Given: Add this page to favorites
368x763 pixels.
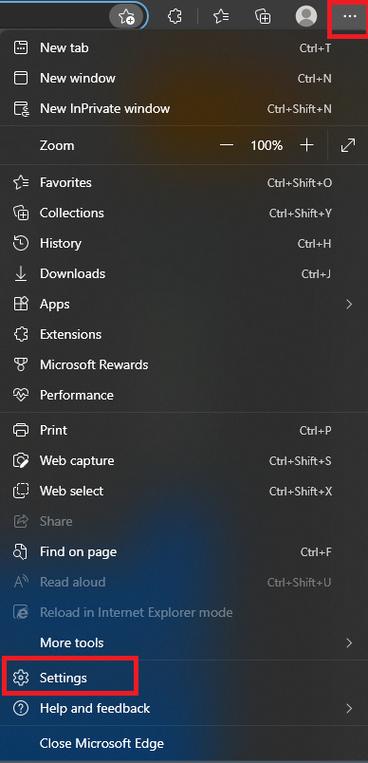Looking at the screenshot, I should [x=127, y=17].
